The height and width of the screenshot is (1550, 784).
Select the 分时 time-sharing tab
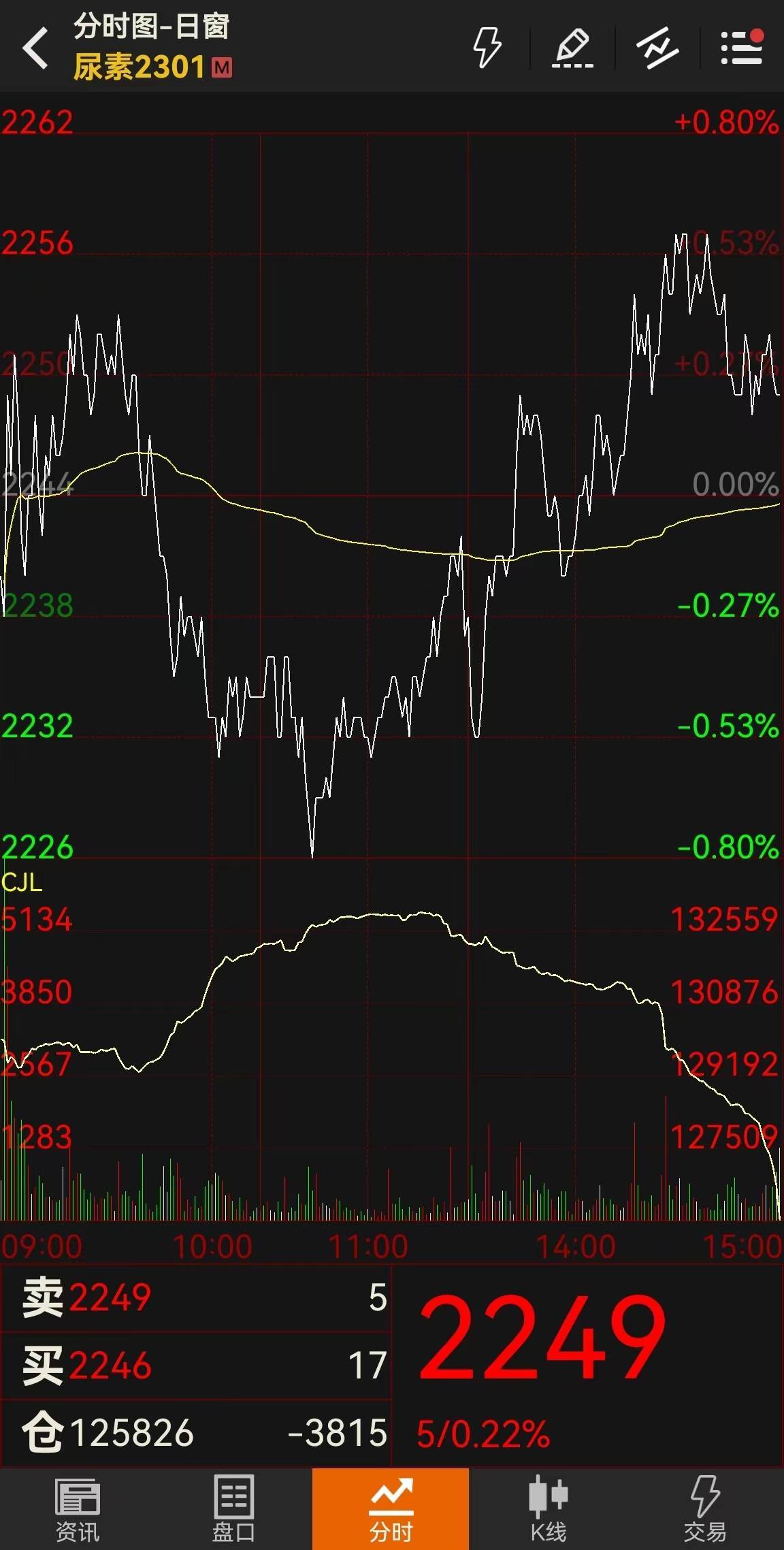click(x=391, y=1508)
